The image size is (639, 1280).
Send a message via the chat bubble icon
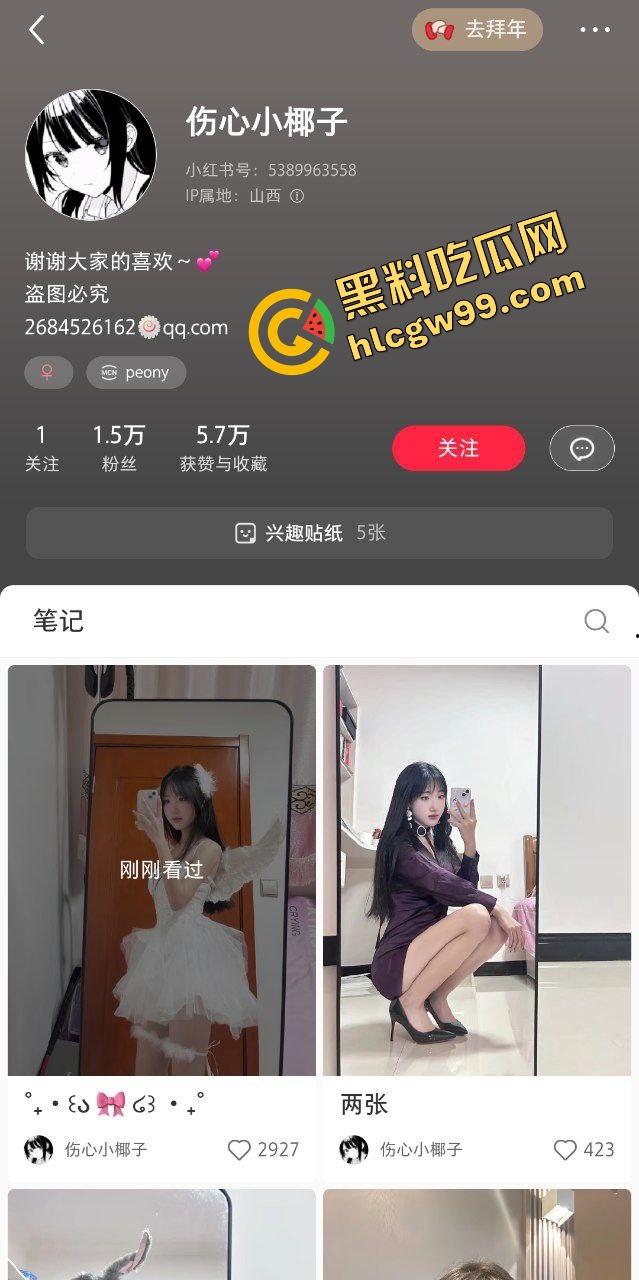click(x=582, y=448)
